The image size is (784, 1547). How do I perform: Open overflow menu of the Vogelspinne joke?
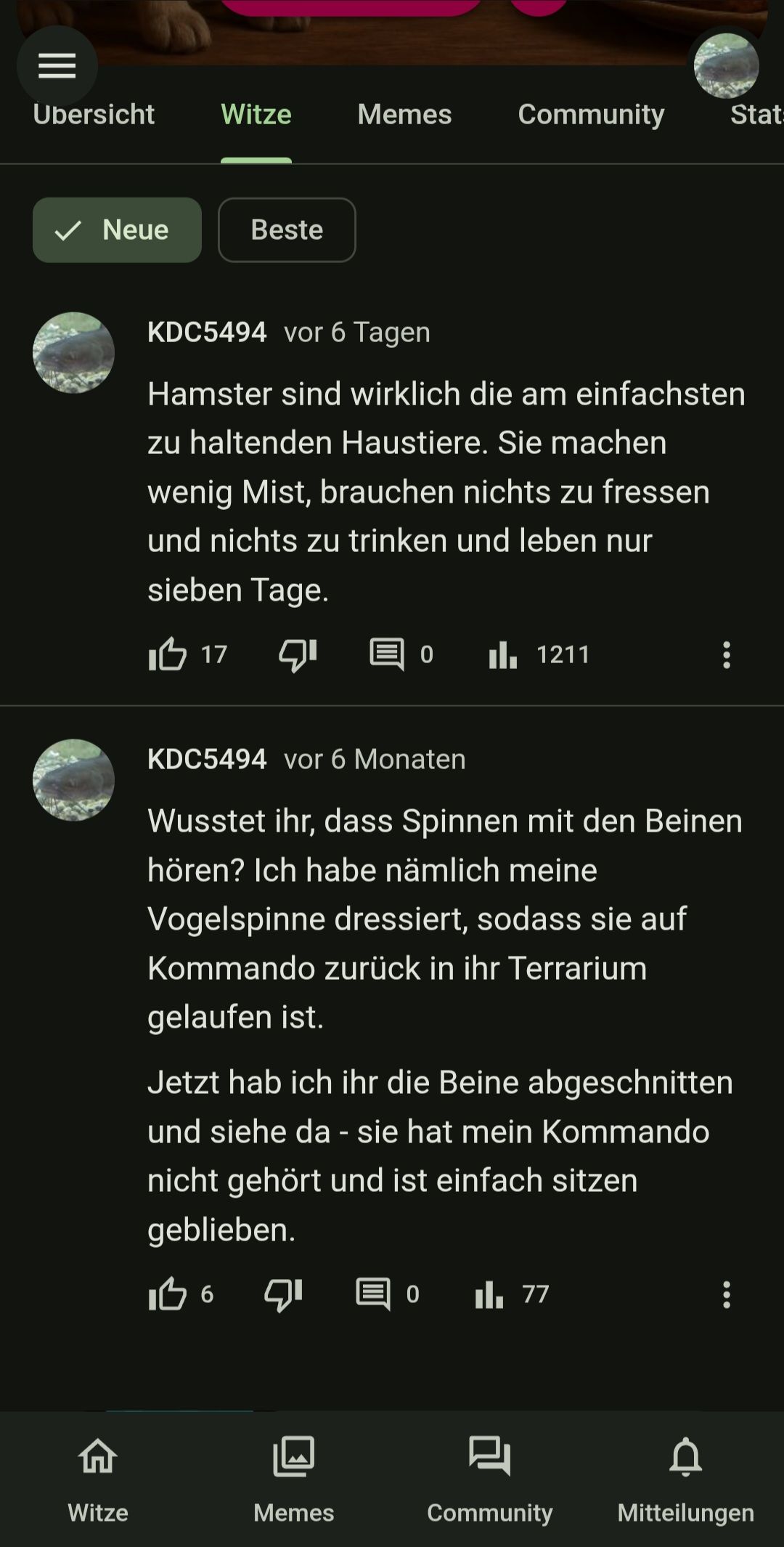pos(726,1294)
